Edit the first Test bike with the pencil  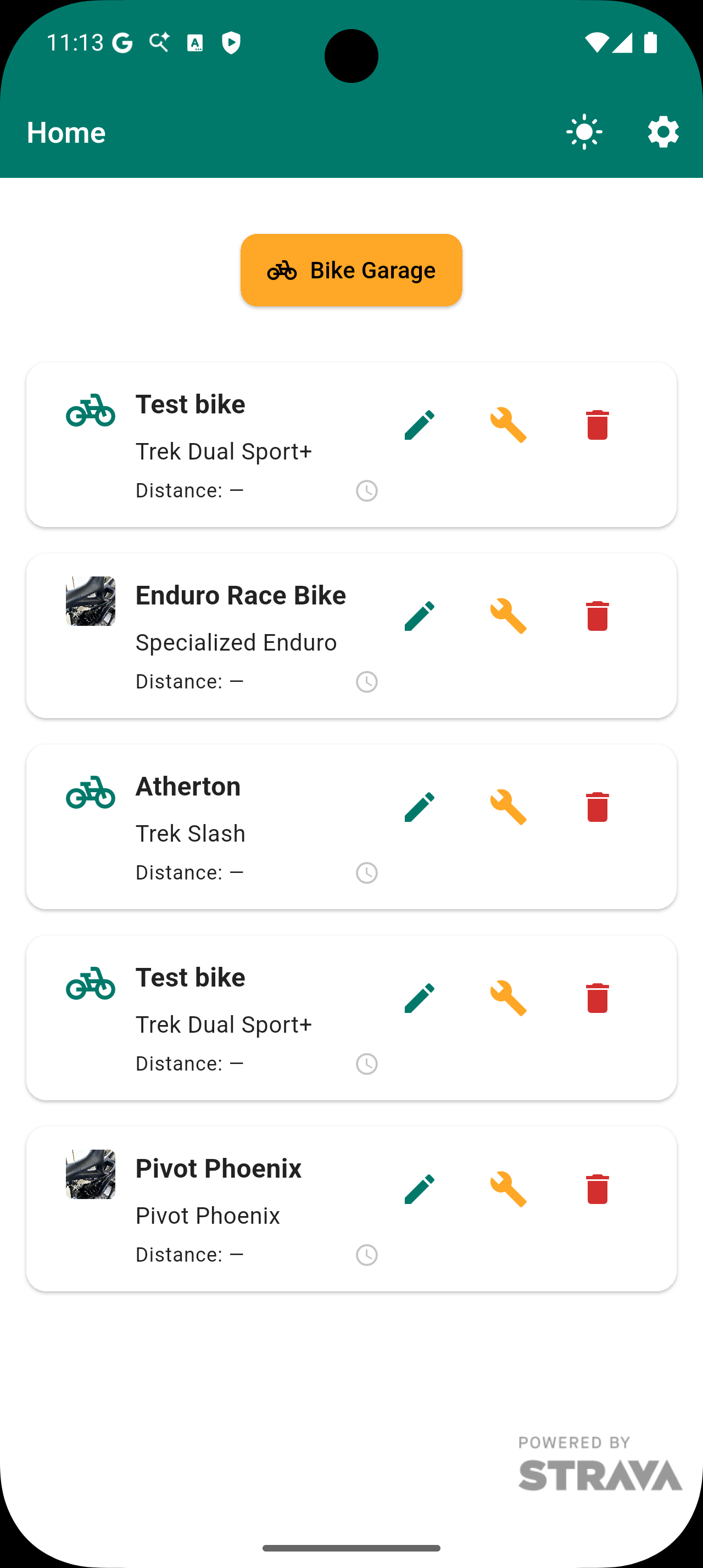[420, 425]
